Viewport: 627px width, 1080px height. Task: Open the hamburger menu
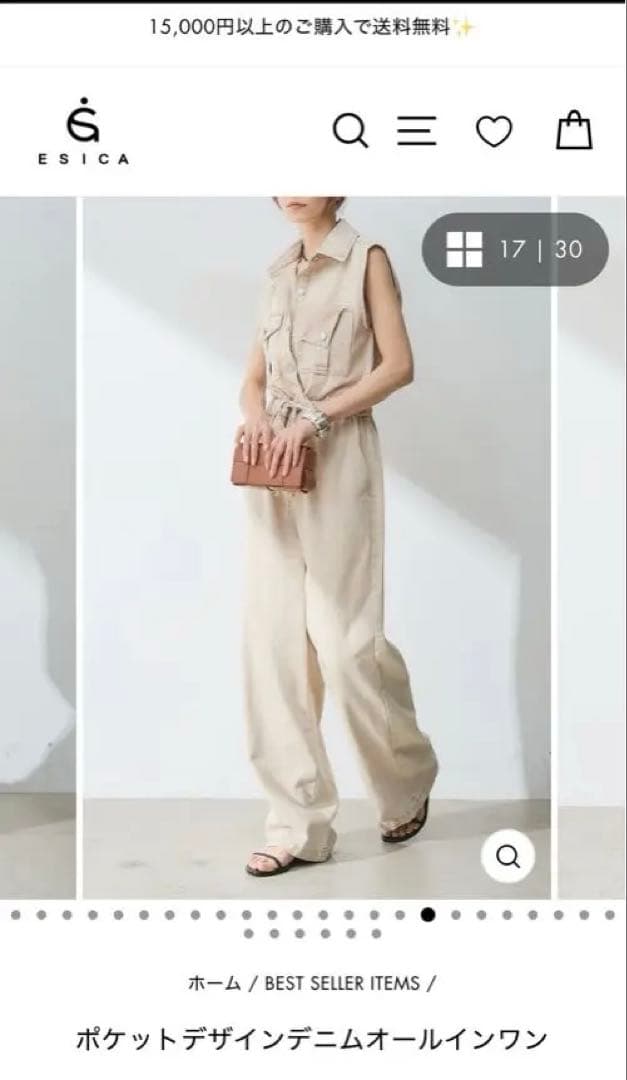[417, 131]
